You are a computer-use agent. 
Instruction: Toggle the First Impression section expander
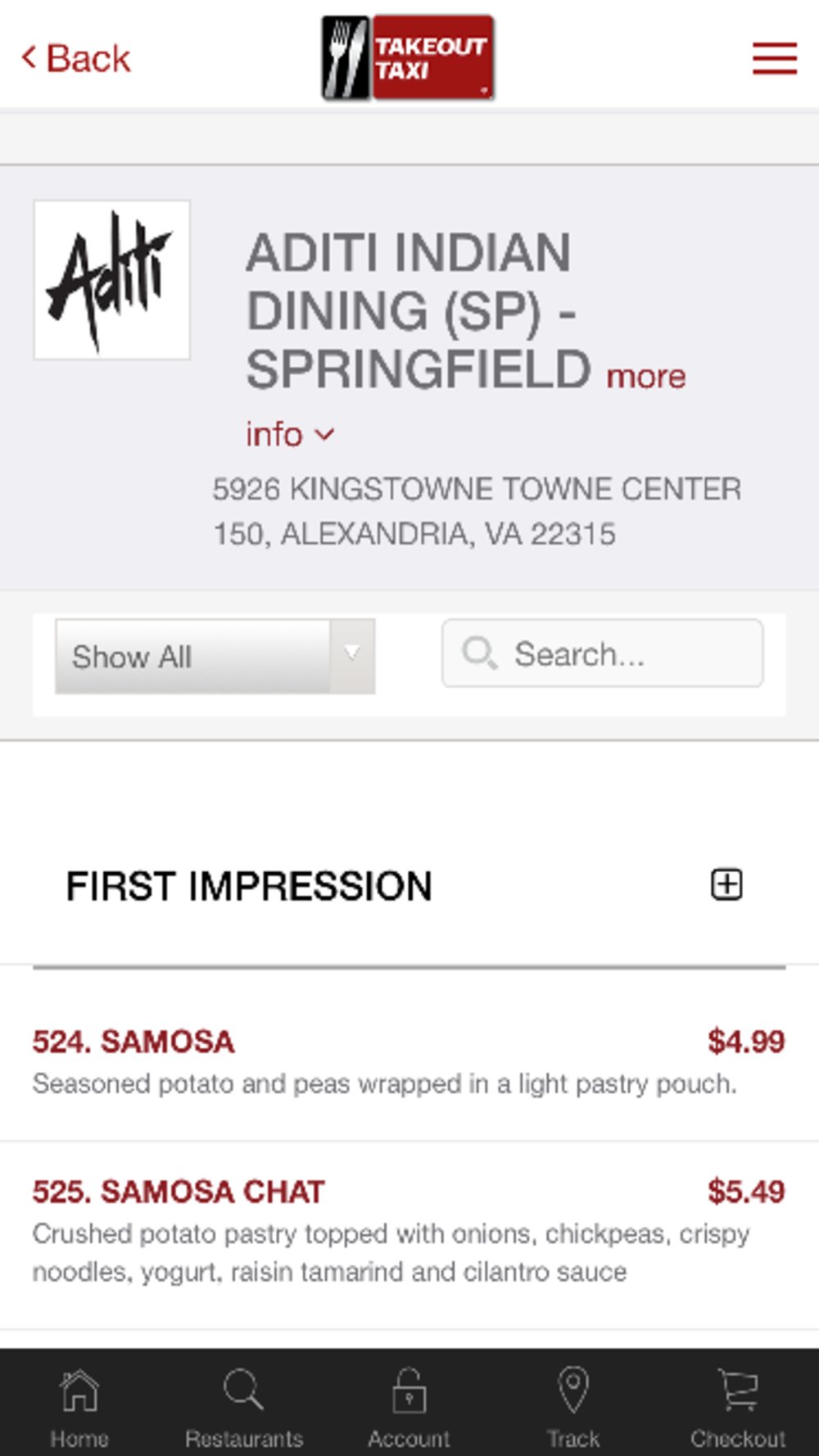tap(726, 884)
